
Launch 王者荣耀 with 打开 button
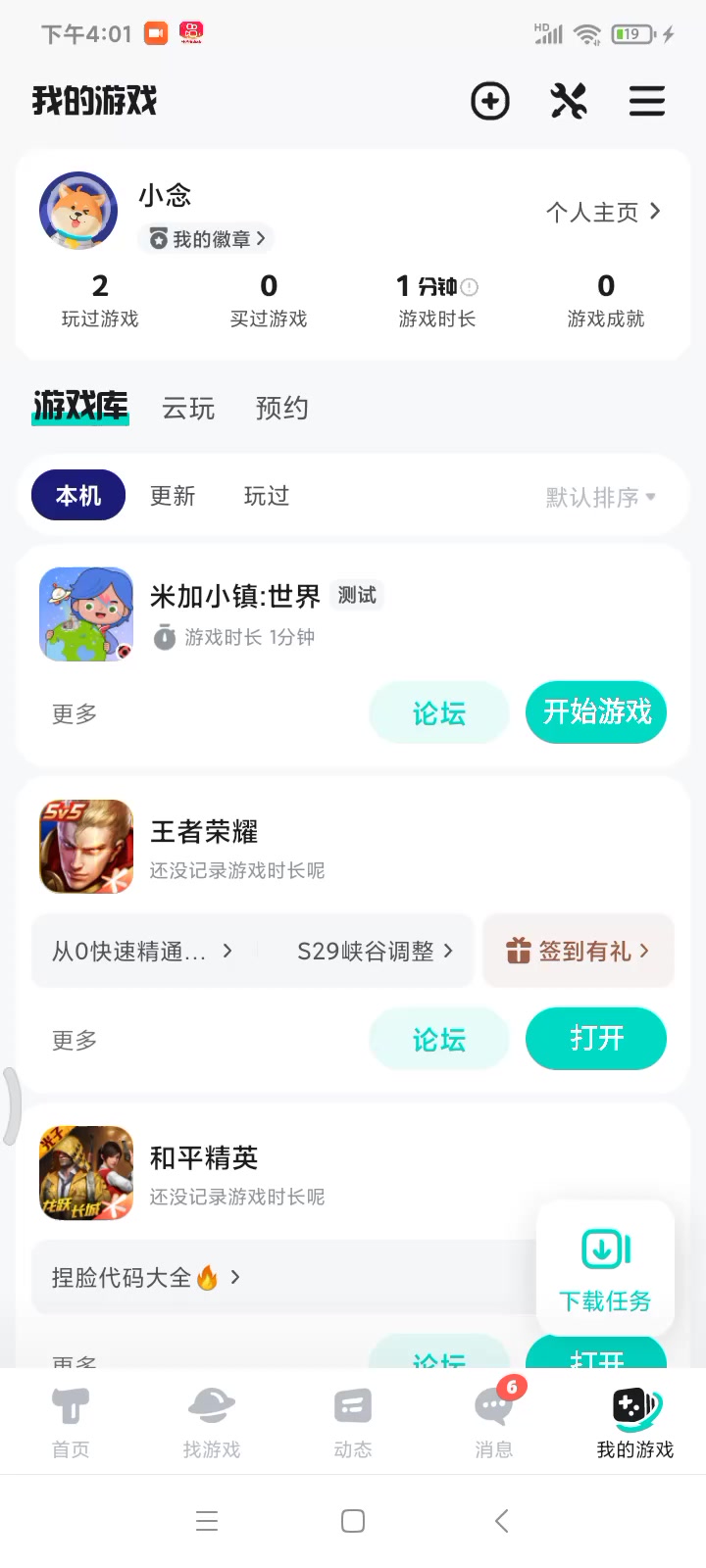click(x=596, y=1039)
